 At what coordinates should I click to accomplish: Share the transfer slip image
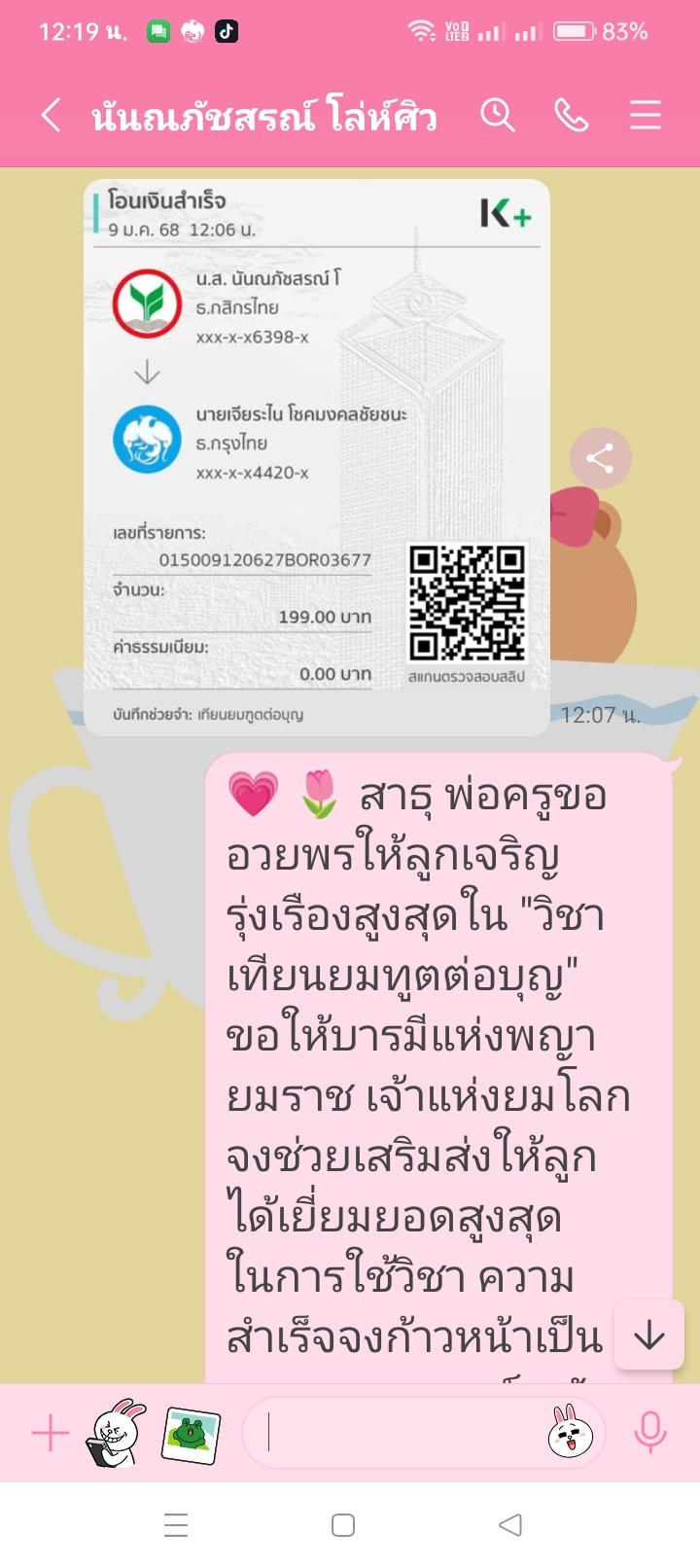pyautogui.click(x=600, y=458)
